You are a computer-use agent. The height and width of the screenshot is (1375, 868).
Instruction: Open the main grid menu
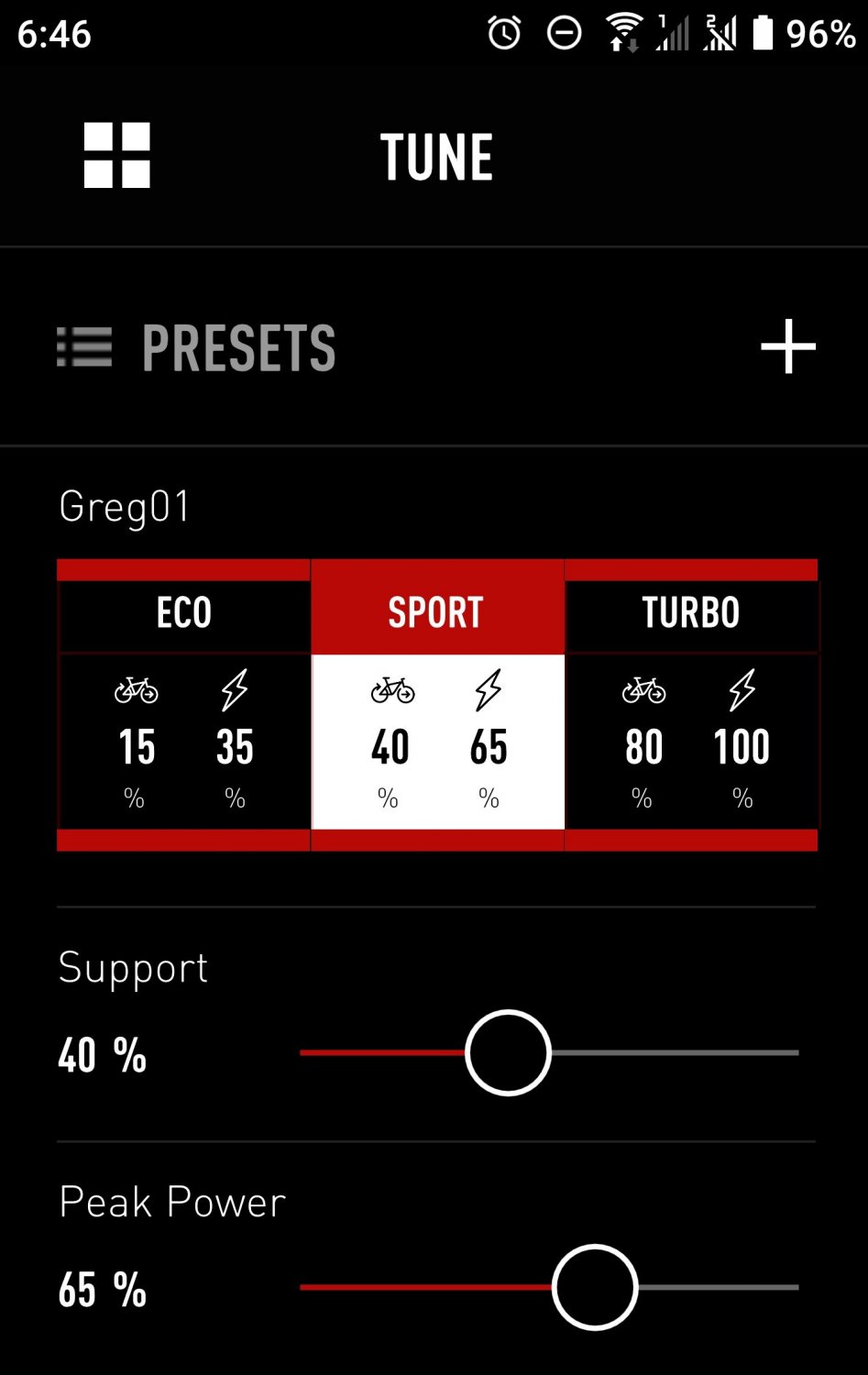coord(116,155)
